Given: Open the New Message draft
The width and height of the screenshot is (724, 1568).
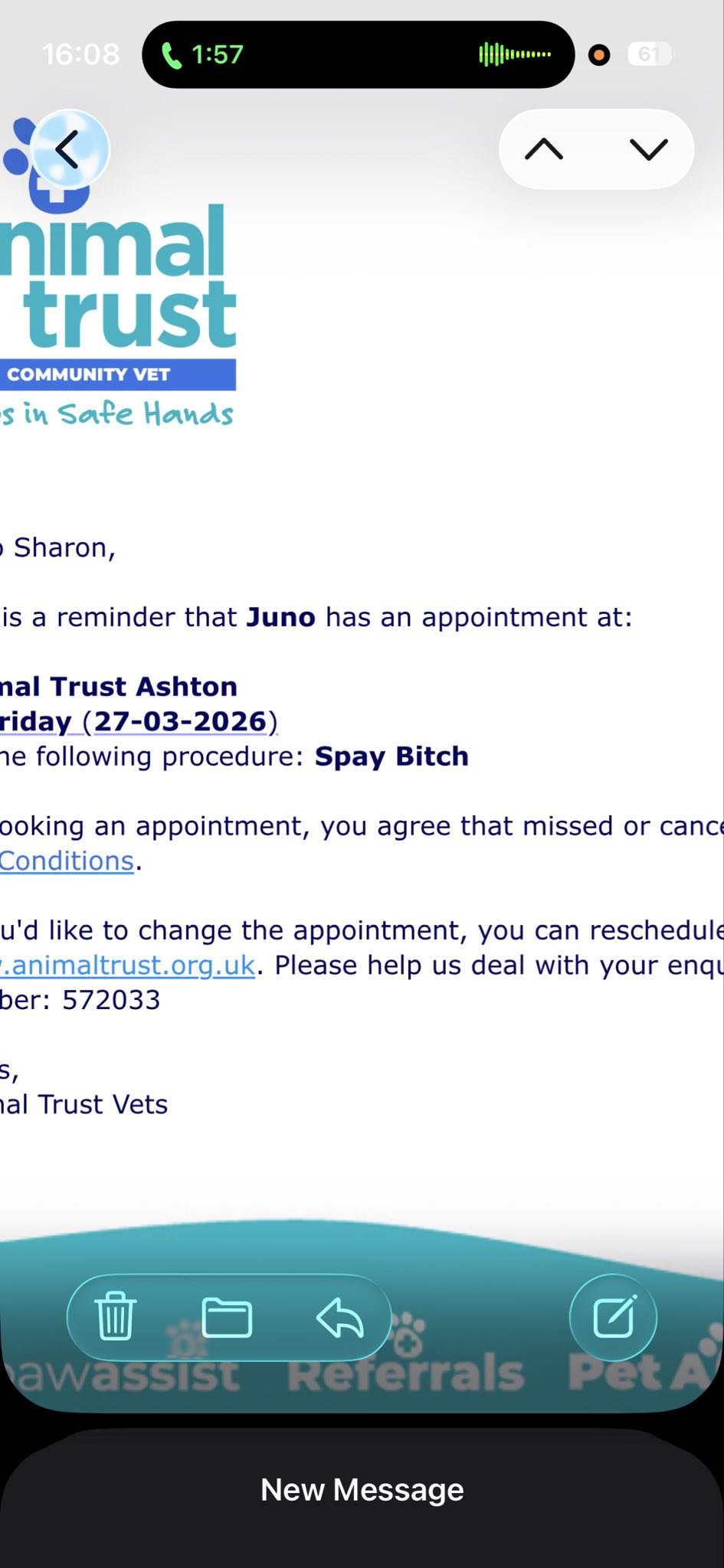Looking at the screenshot, I should click(x=362, y=1490).
